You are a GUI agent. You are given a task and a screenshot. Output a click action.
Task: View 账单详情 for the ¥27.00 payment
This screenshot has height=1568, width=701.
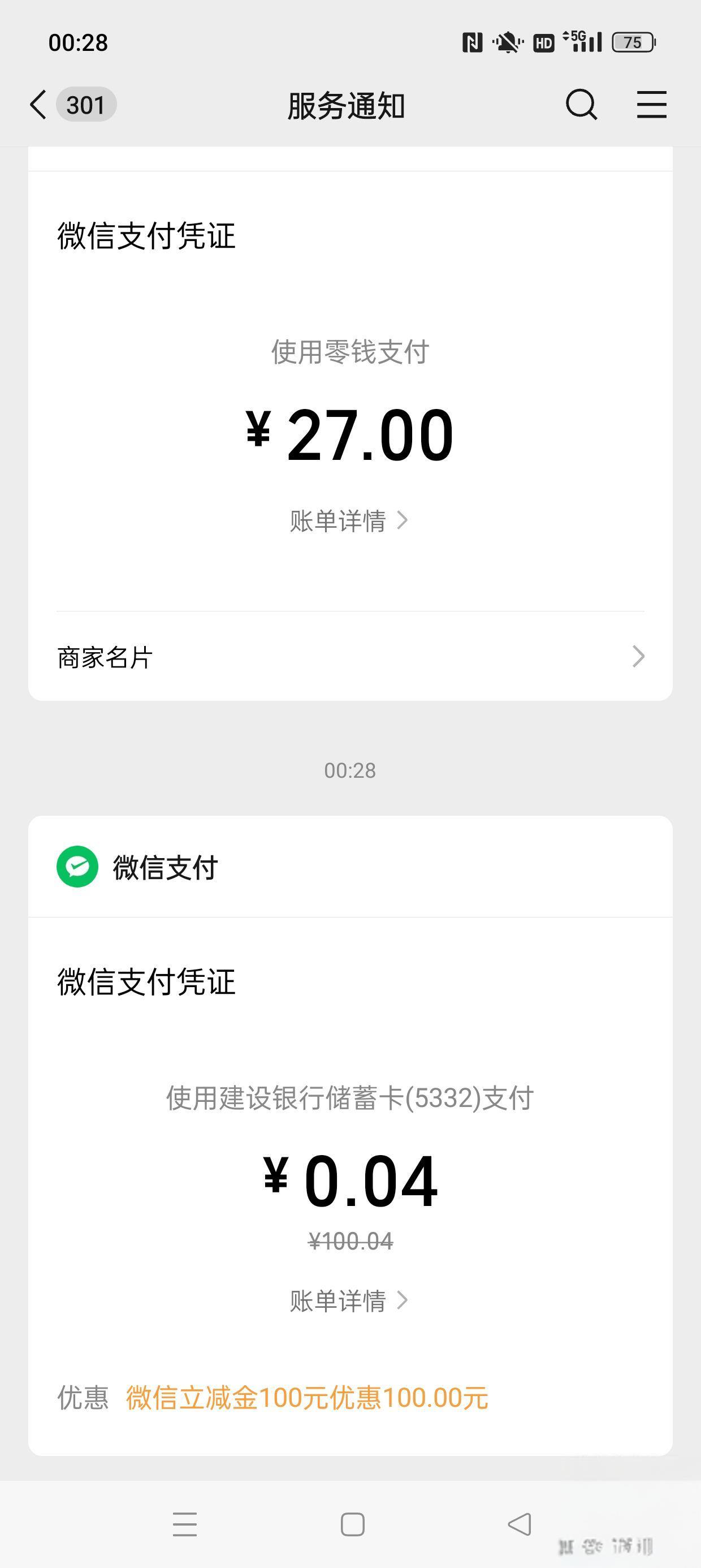349,521
